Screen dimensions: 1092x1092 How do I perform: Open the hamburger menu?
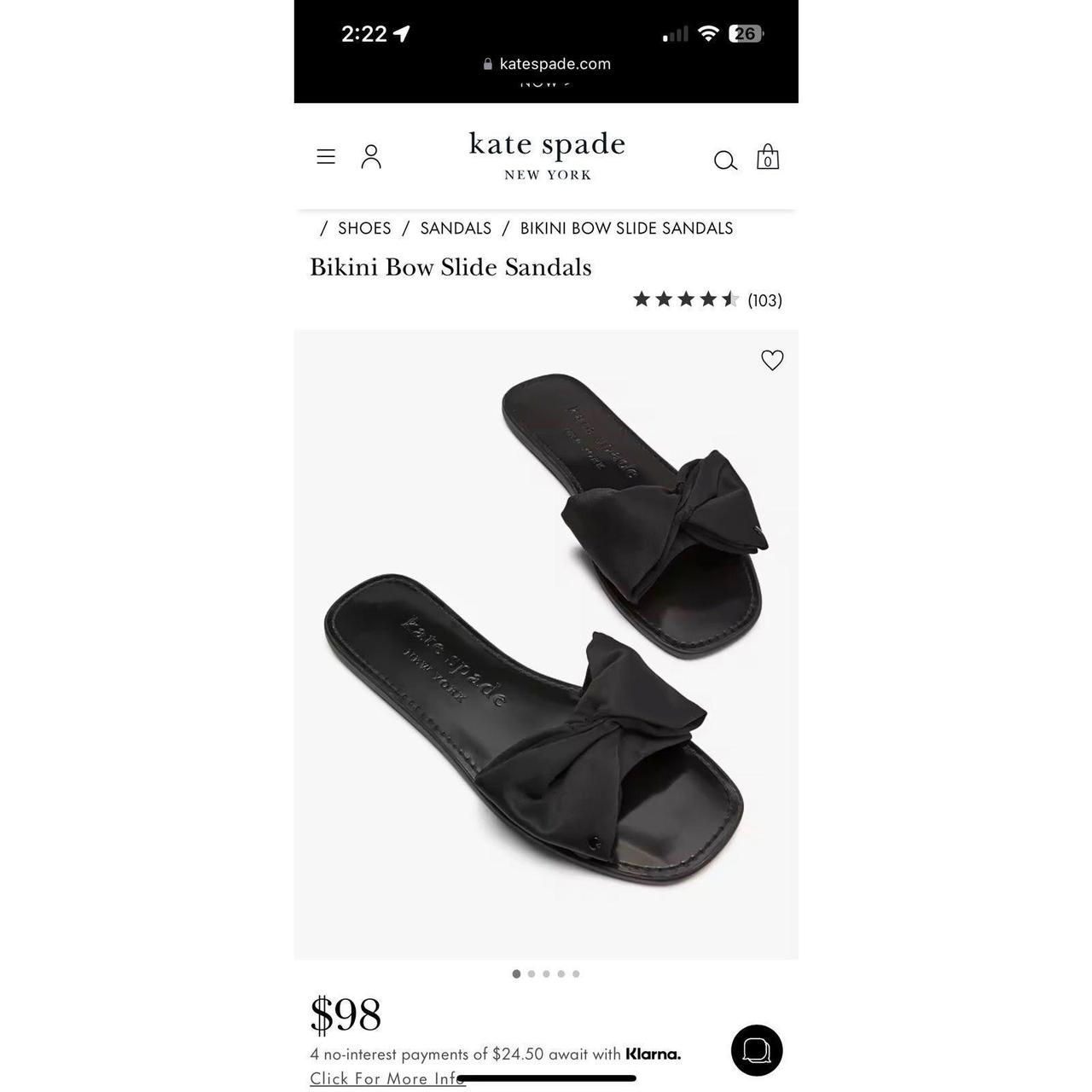click(326, 157)
